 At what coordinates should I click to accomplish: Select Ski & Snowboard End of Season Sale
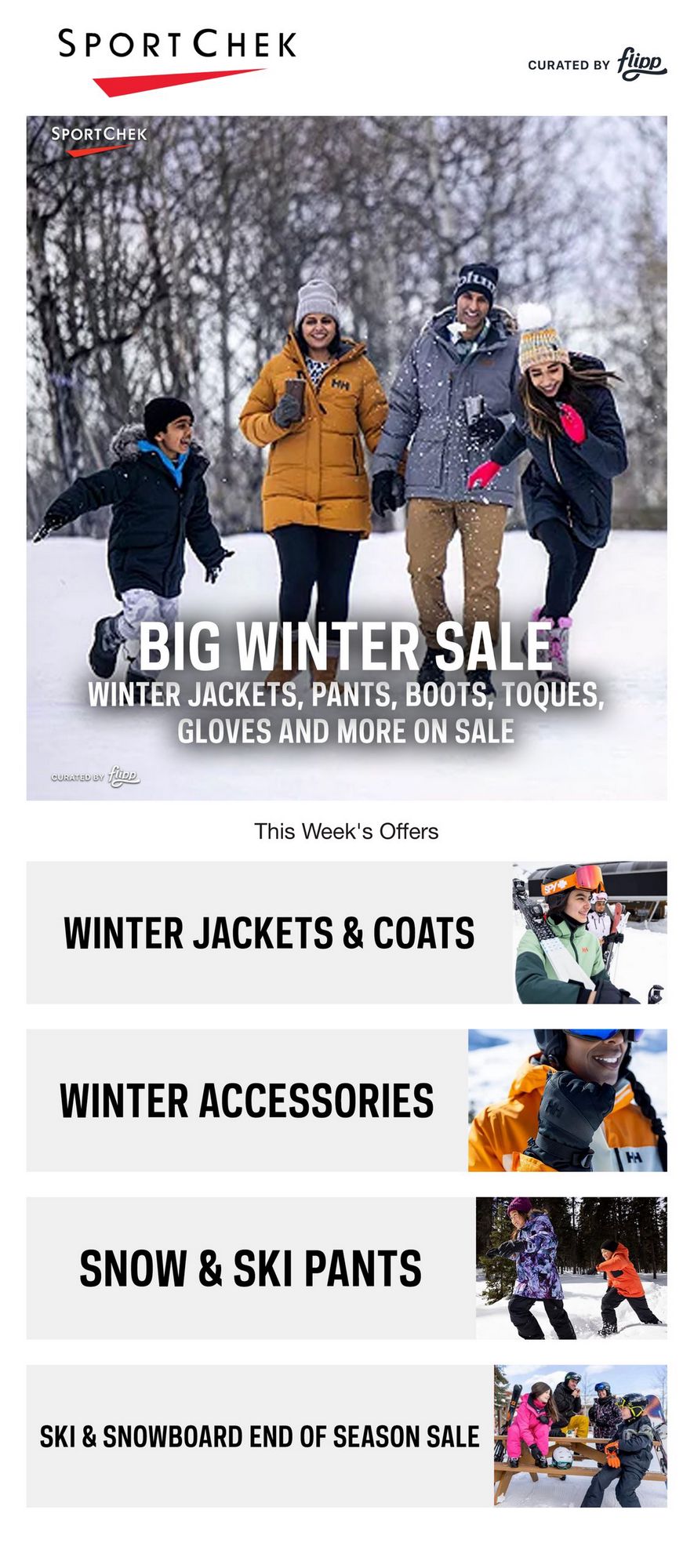click(347, 1436)
